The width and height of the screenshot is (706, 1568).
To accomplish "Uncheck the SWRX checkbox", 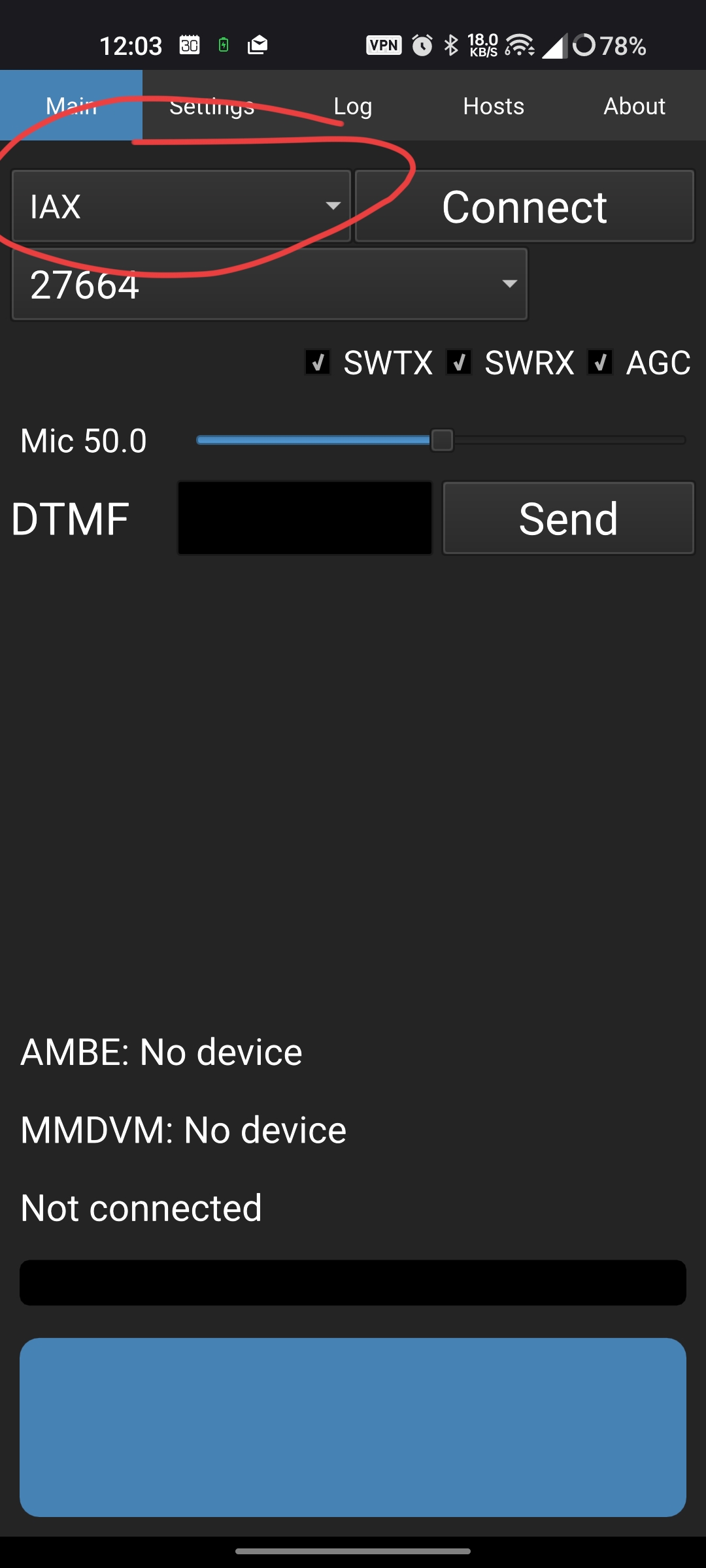I will pyautogui.click(x=460, y=363).
